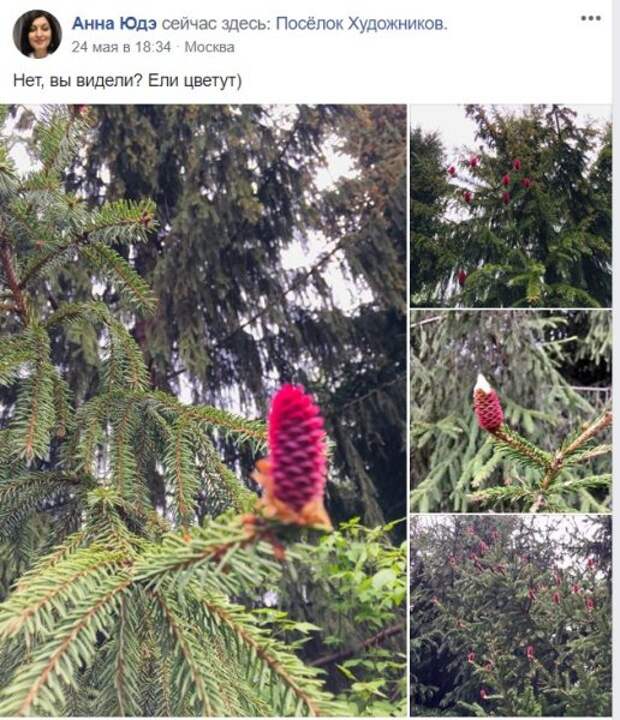Open the post's three-dot options menu
The image size is (620, 720).
tap(591, 19)
